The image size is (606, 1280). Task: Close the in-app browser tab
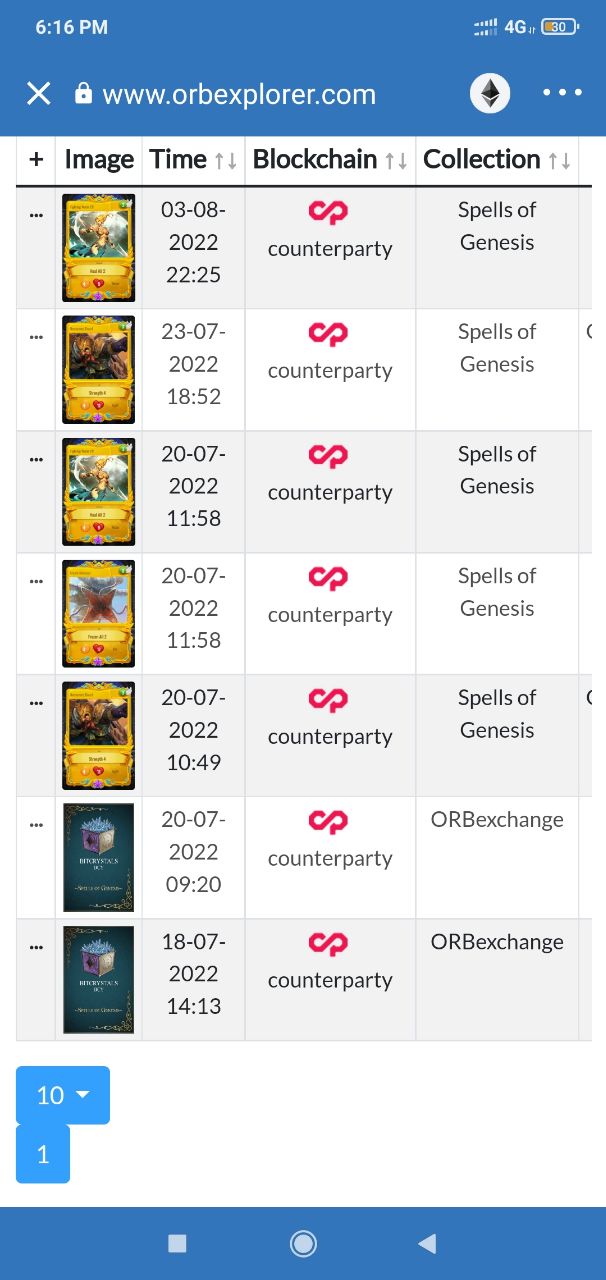[x=38, y=94]
